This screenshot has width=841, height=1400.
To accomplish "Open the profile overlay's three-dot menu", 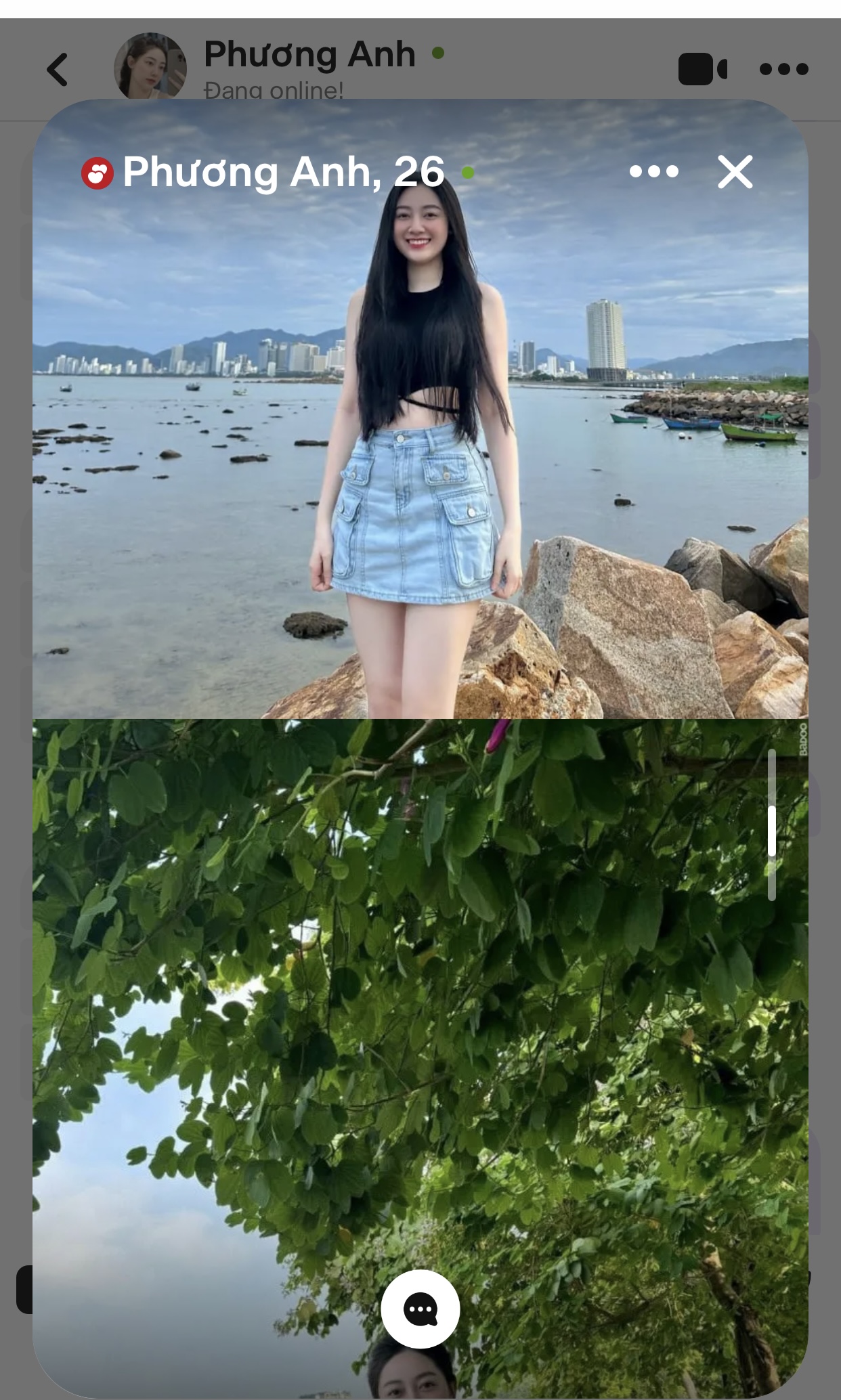I will [653, 172].
